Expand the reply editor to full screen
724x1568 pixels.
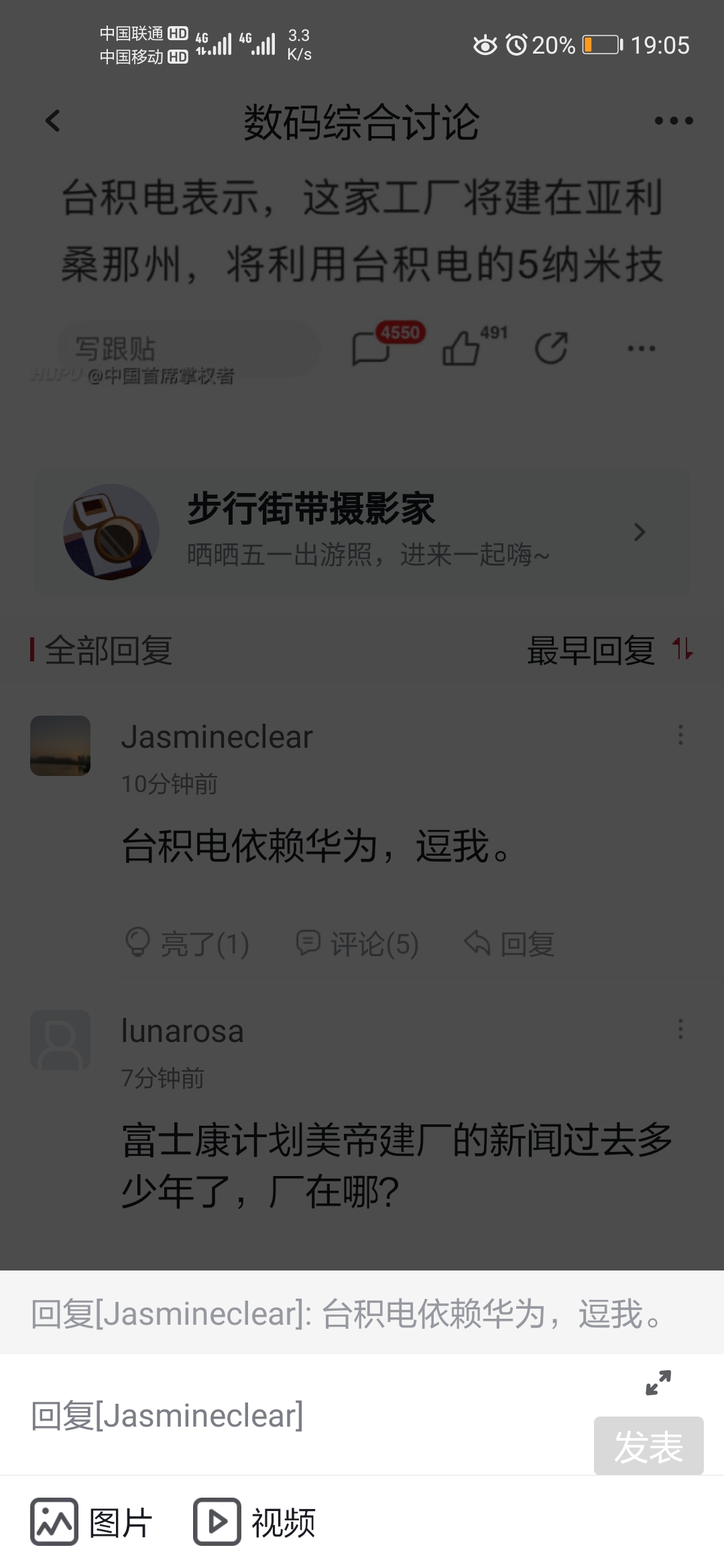tap(658, 1382)
